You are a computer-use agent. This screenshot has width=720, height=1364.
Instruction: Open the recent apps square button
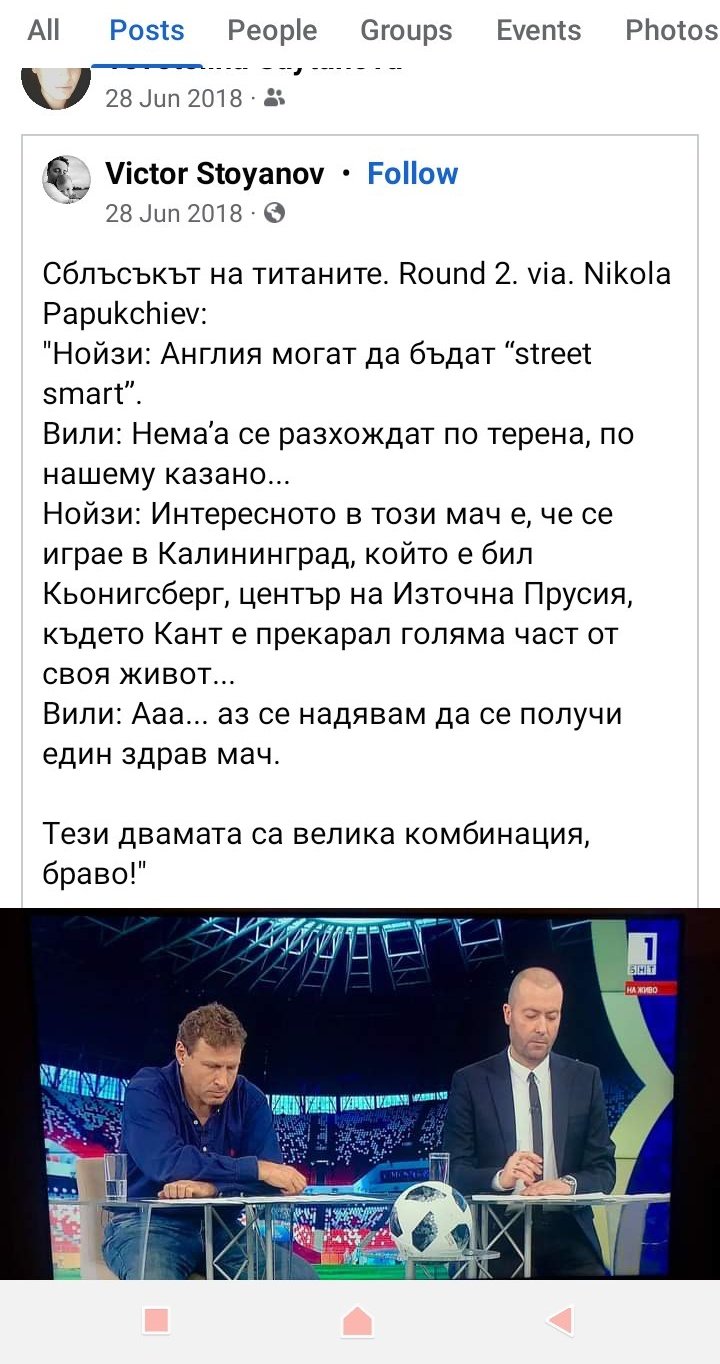click(156, 1321)
